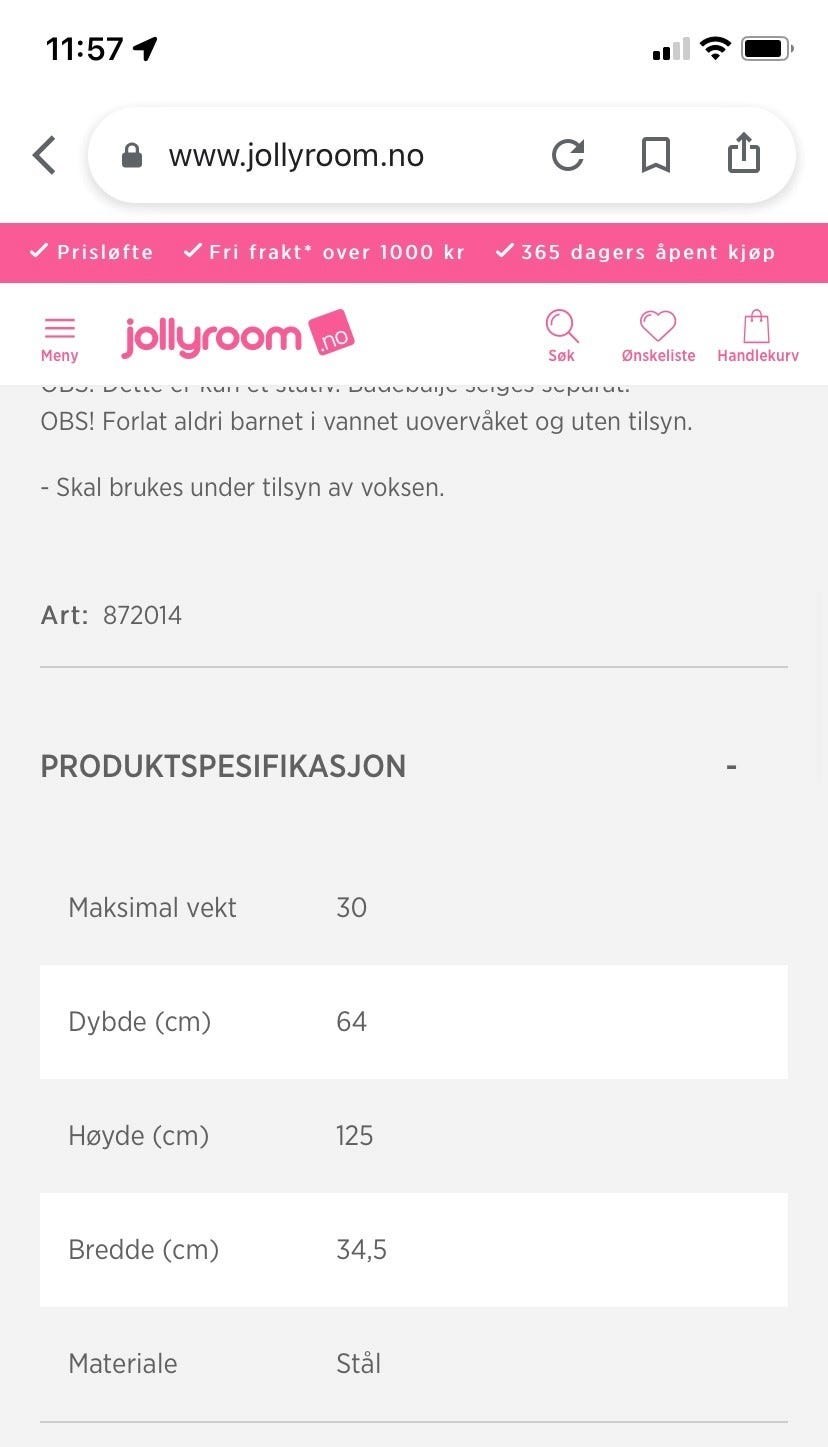Reload the page with the refresh icon

[x=567, y=155]
